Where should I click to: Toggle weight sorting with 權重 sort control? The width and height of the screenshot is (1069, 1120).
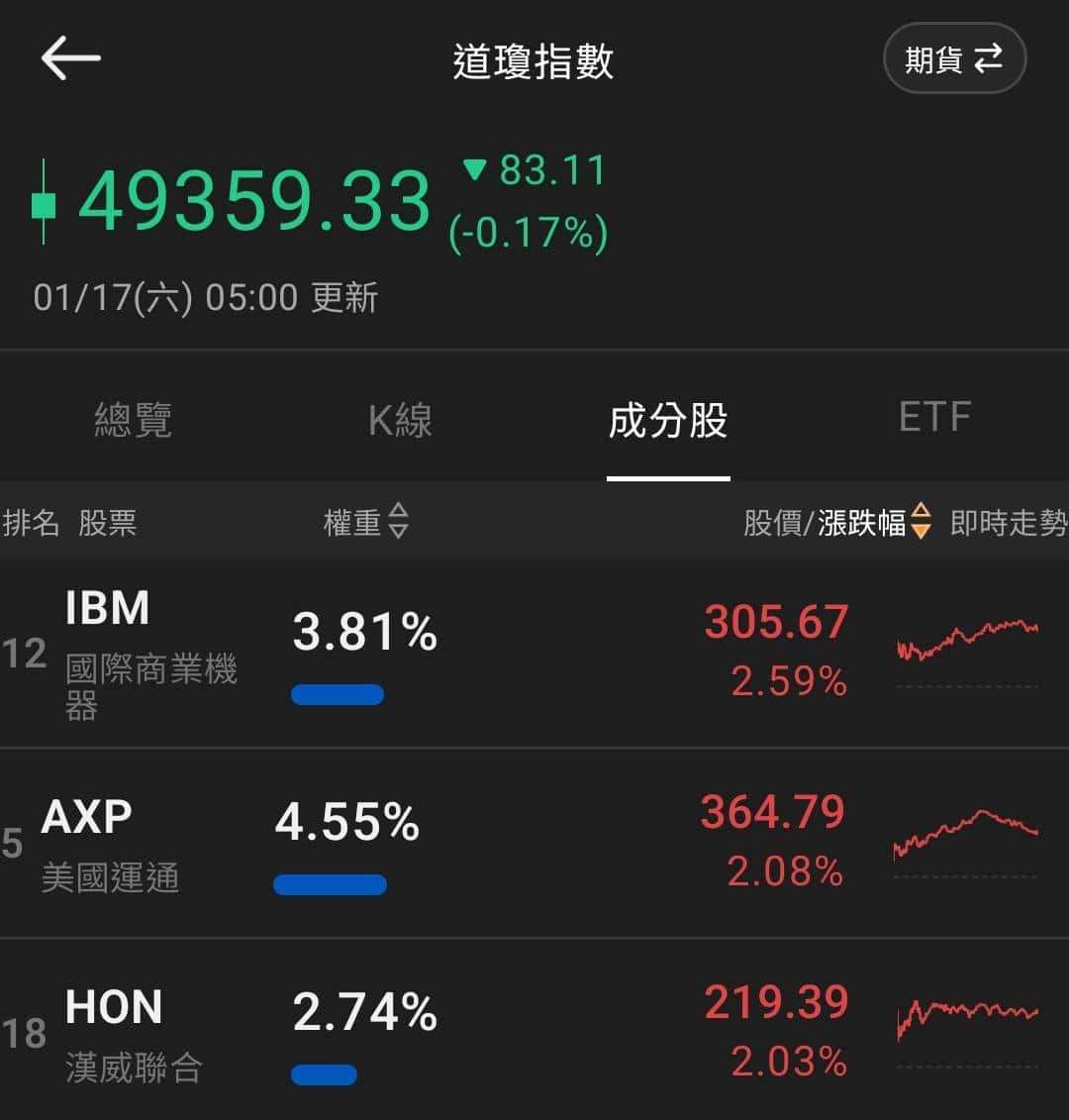[399, 523]
